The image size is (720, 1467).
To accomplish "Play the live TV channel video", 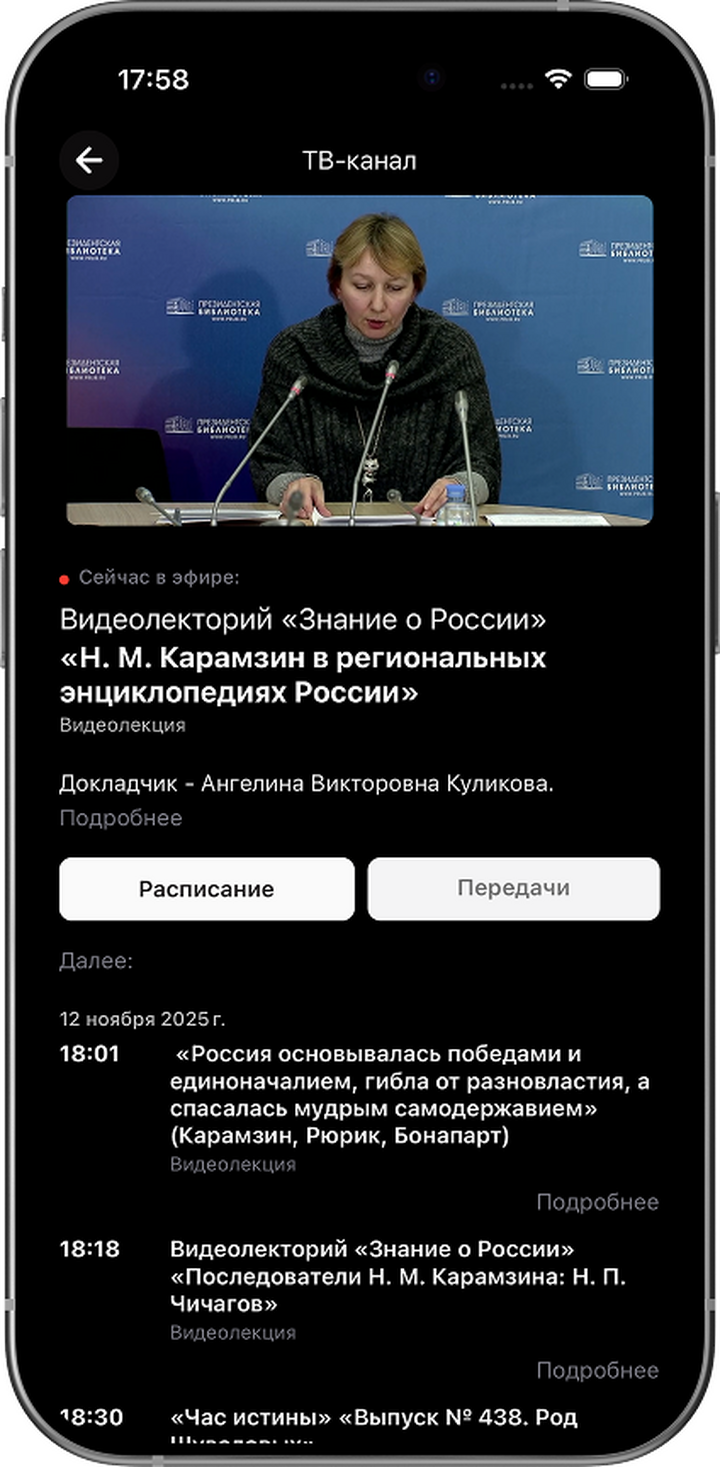I will (x=360, y=360).
